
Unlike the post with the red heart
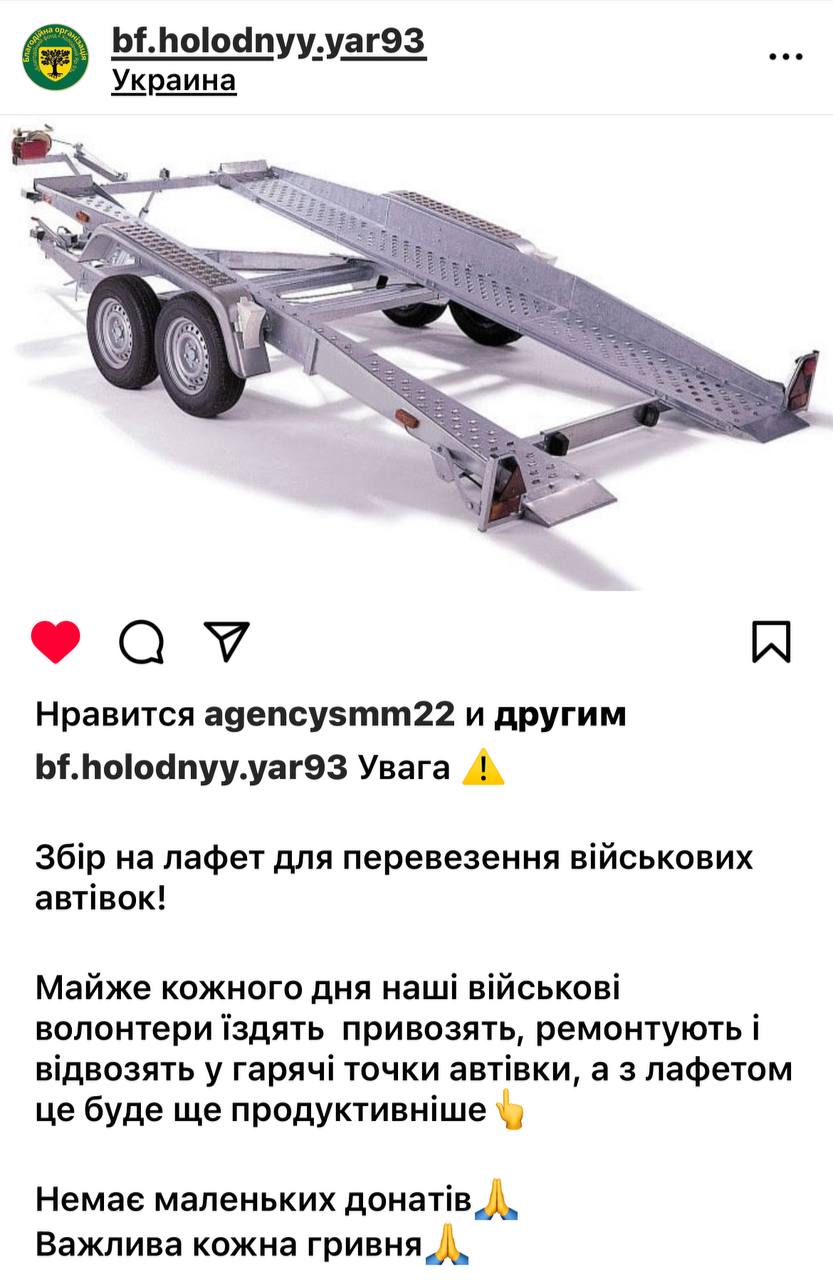56,641
